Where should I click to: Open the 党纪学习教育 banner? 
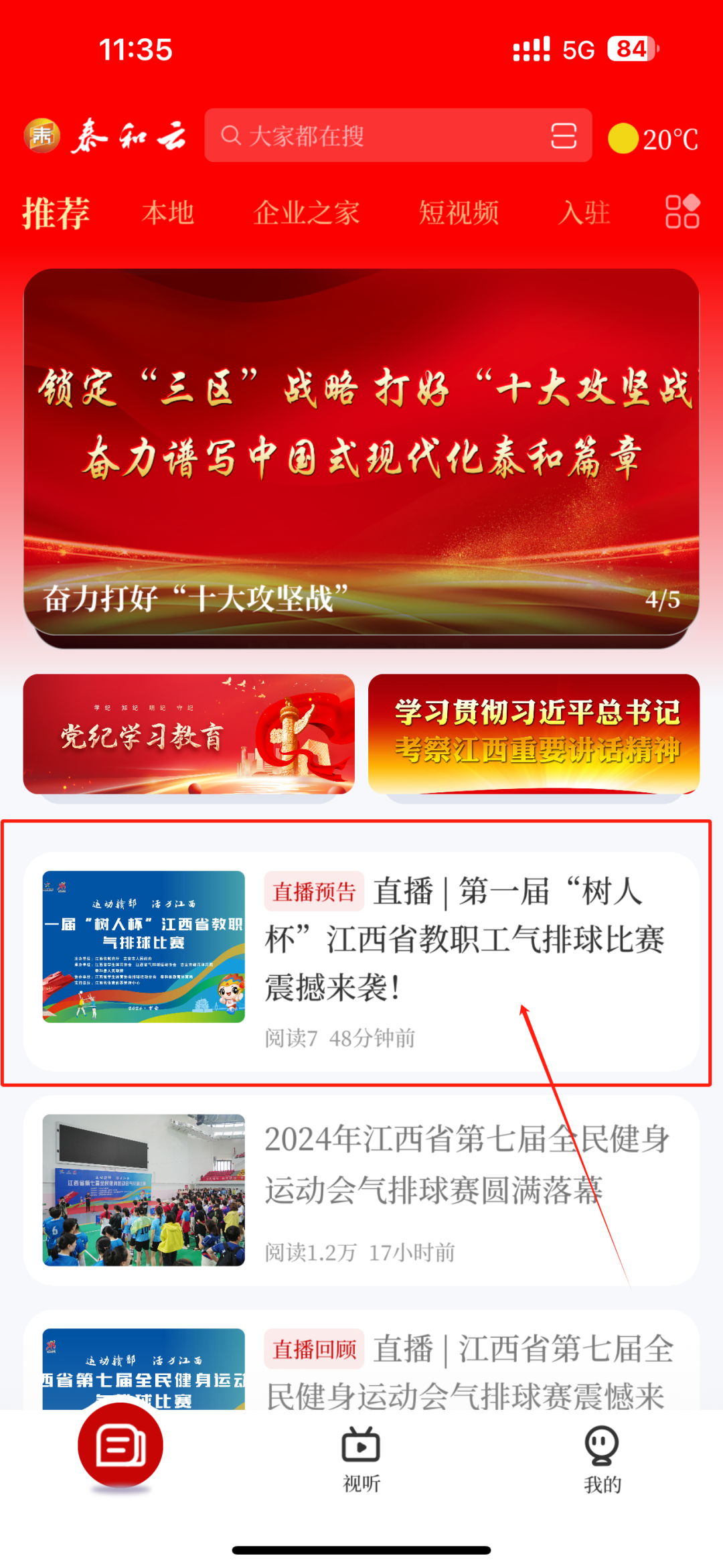coord(189,734)
